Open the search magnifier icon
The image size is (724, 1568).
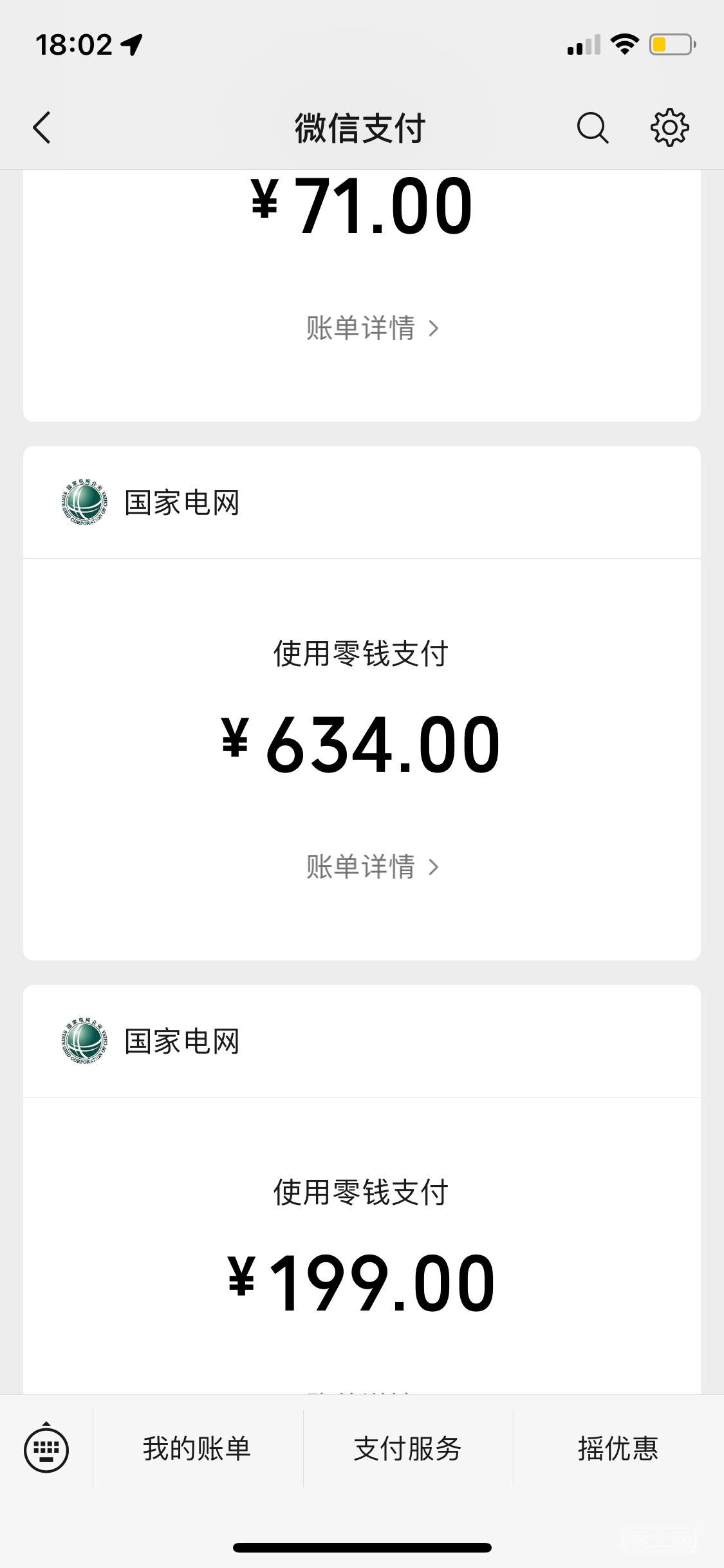592,127
